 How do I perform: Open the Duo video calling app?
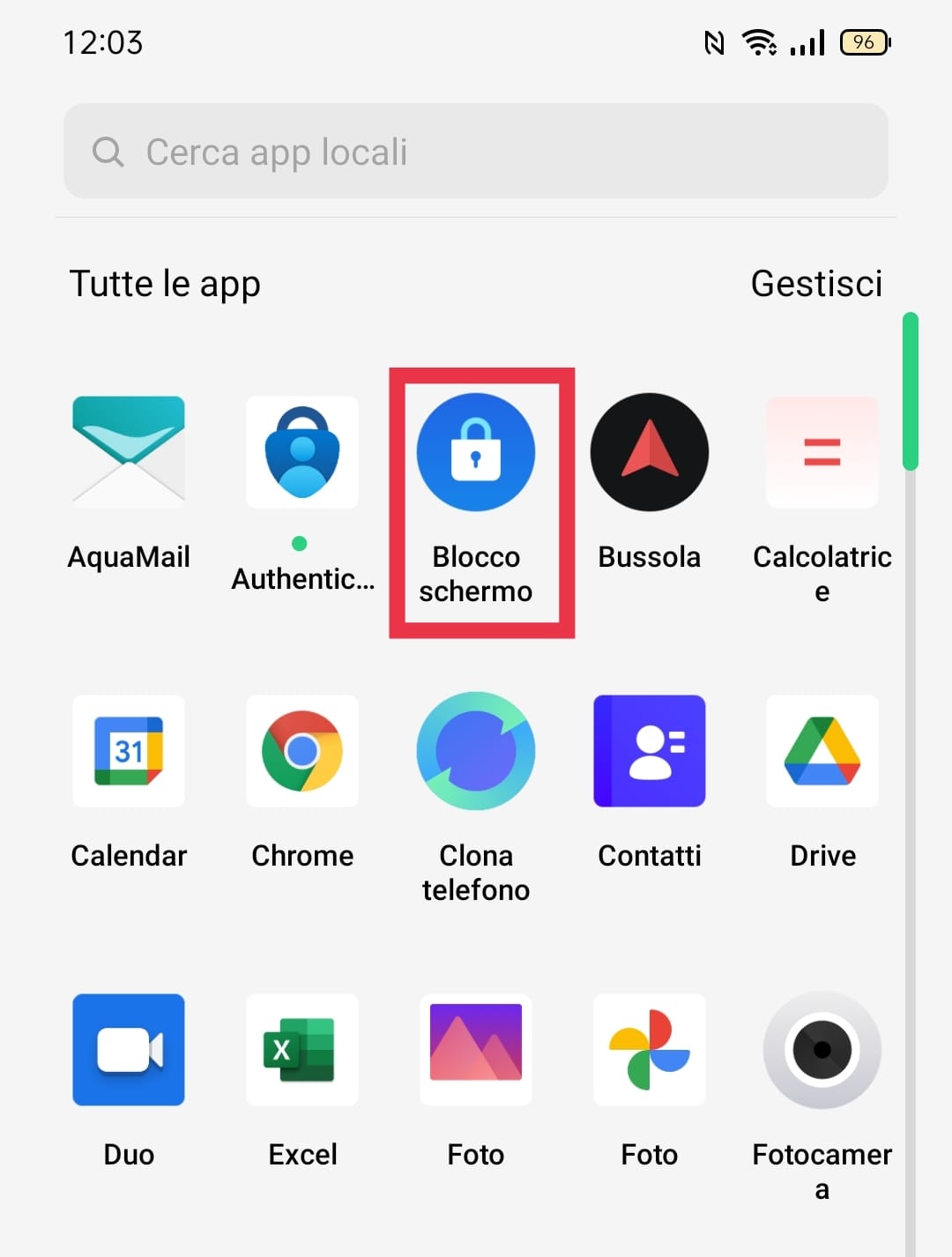coord(129,1050)
